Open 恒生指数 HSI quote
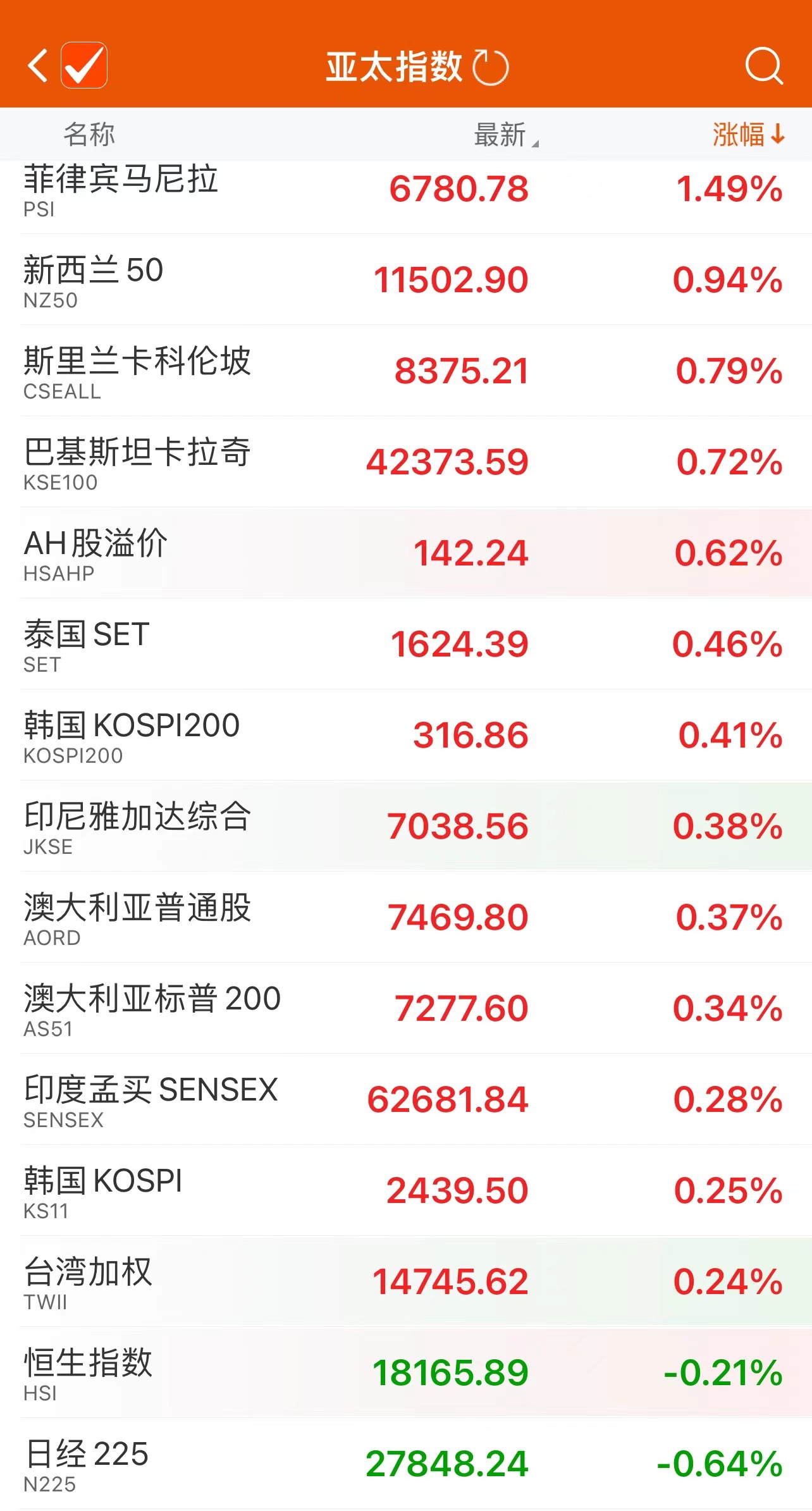 (406, 1373)
